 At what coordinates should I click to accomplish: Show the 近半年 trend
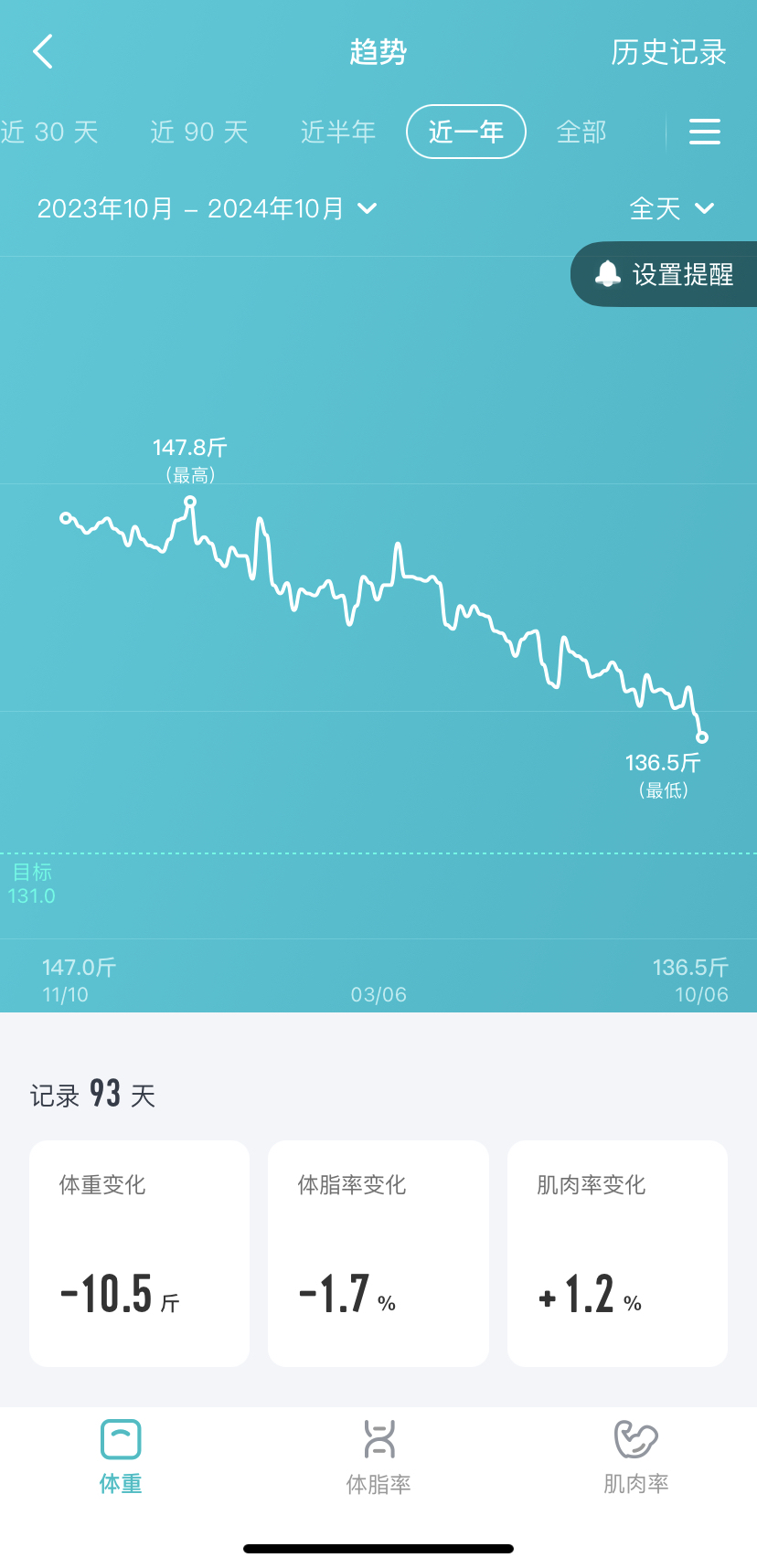[337, 132]
